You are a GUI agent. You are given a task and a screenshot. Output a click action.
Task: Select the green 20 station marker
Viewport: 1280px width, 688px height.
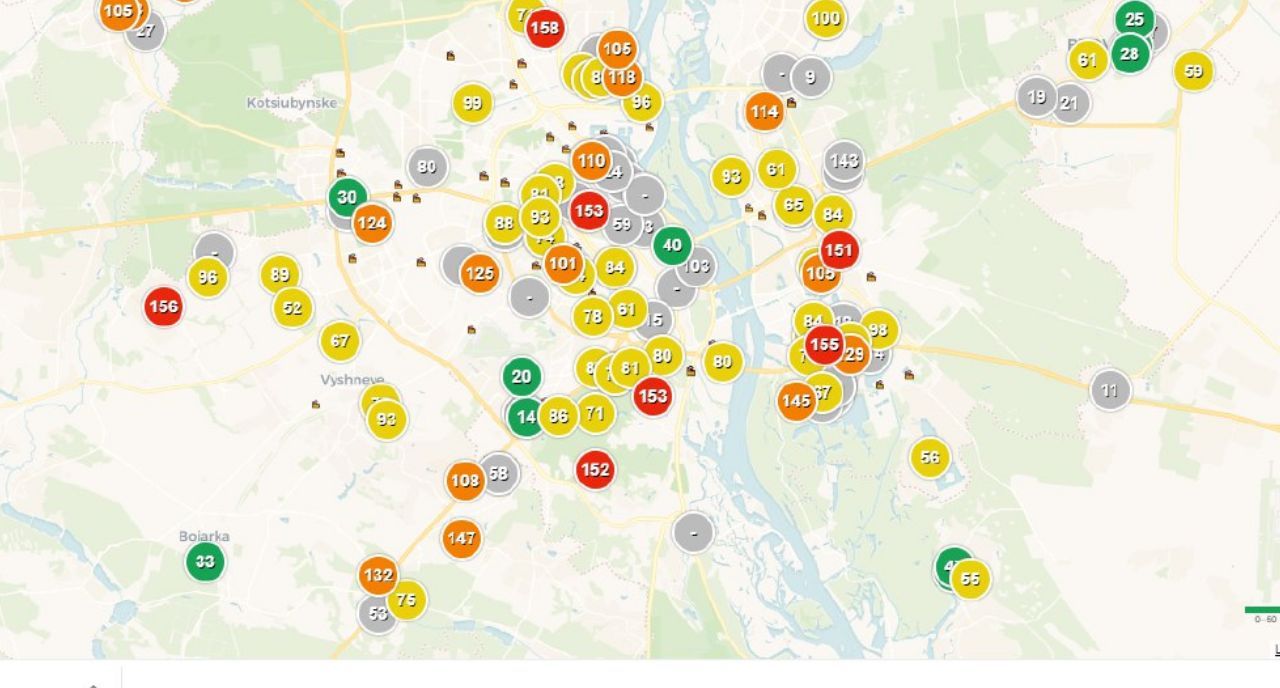(x=521, y=377)
